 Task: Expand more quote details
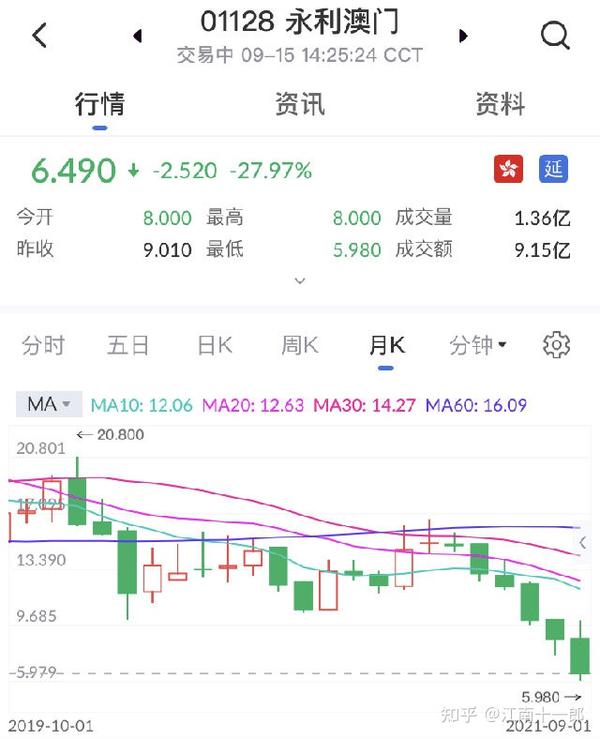pos(300,281)
